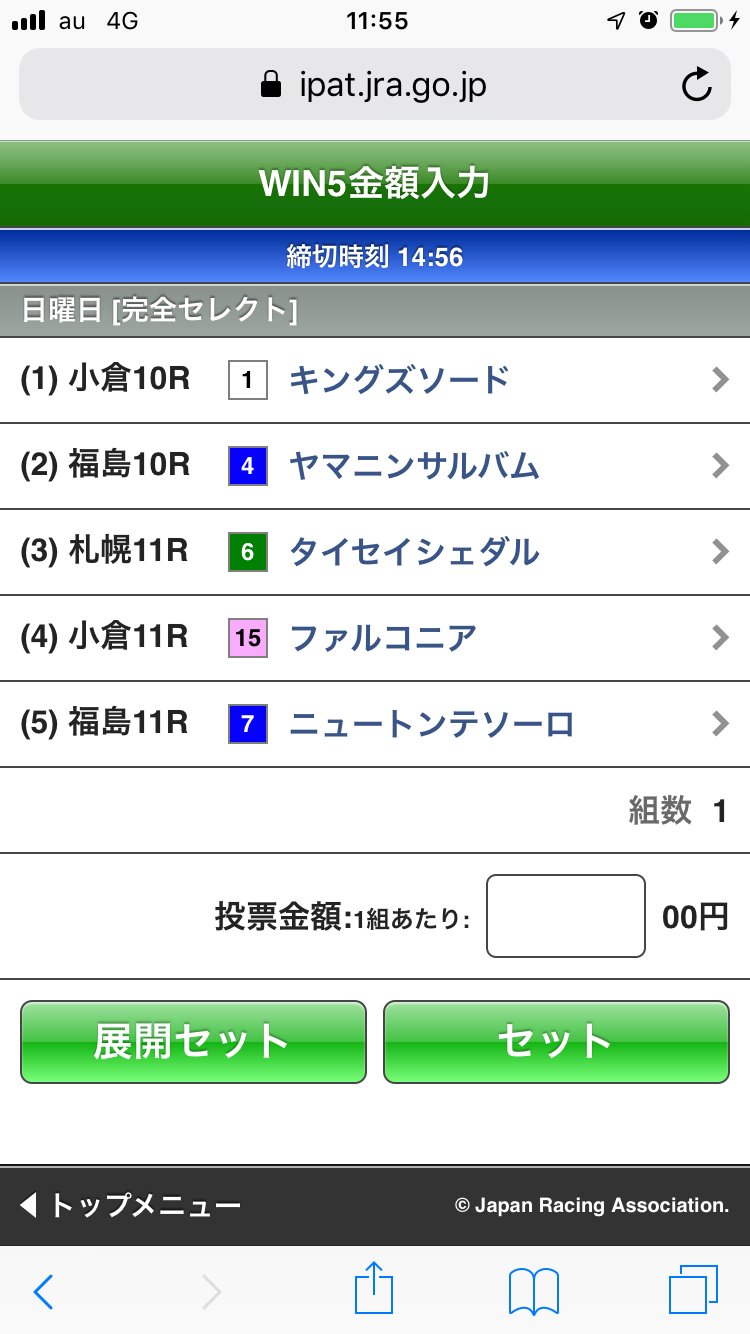Tap the green セット button

pyautogui.click(x=556, y=1041)
